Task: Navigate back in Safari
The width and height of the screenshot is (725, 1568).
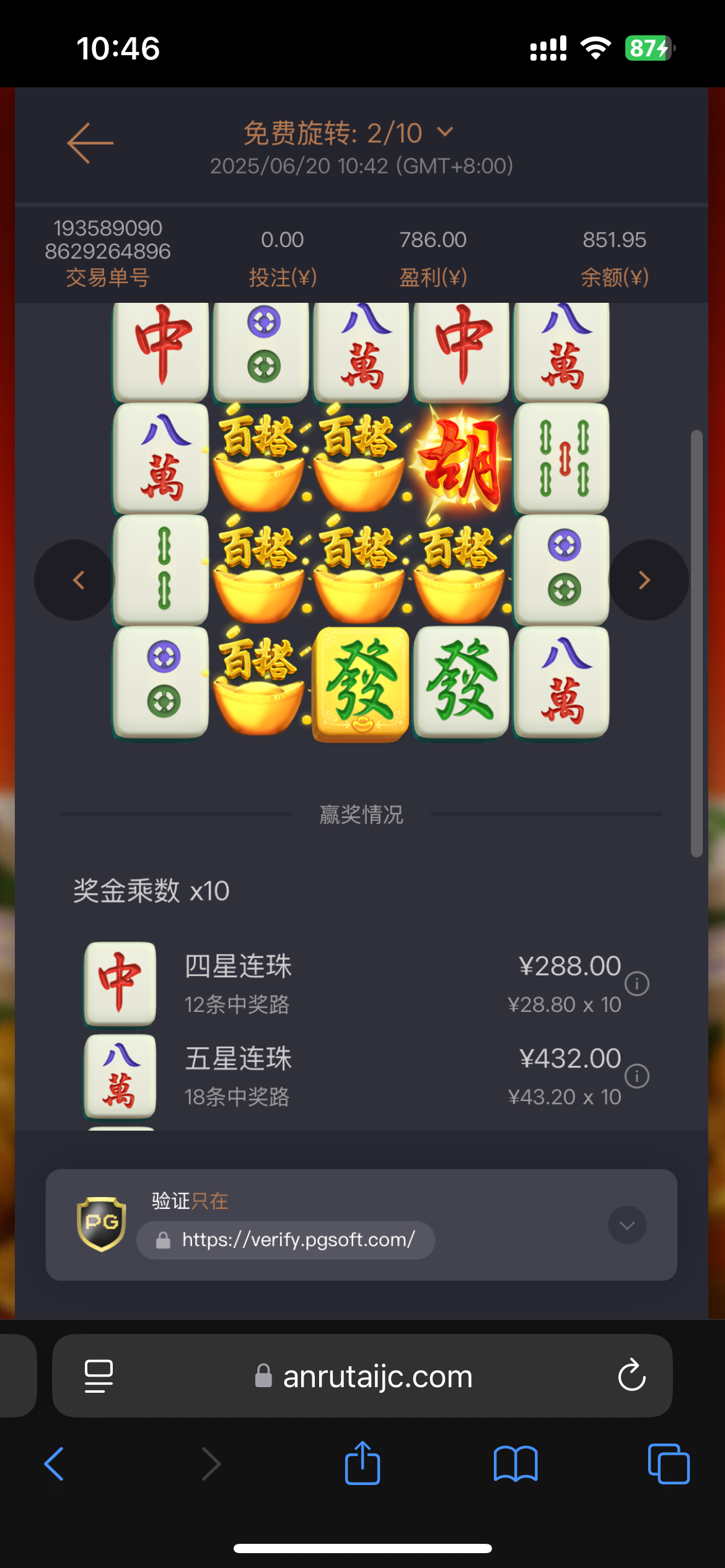Action: click(55, 1464)
